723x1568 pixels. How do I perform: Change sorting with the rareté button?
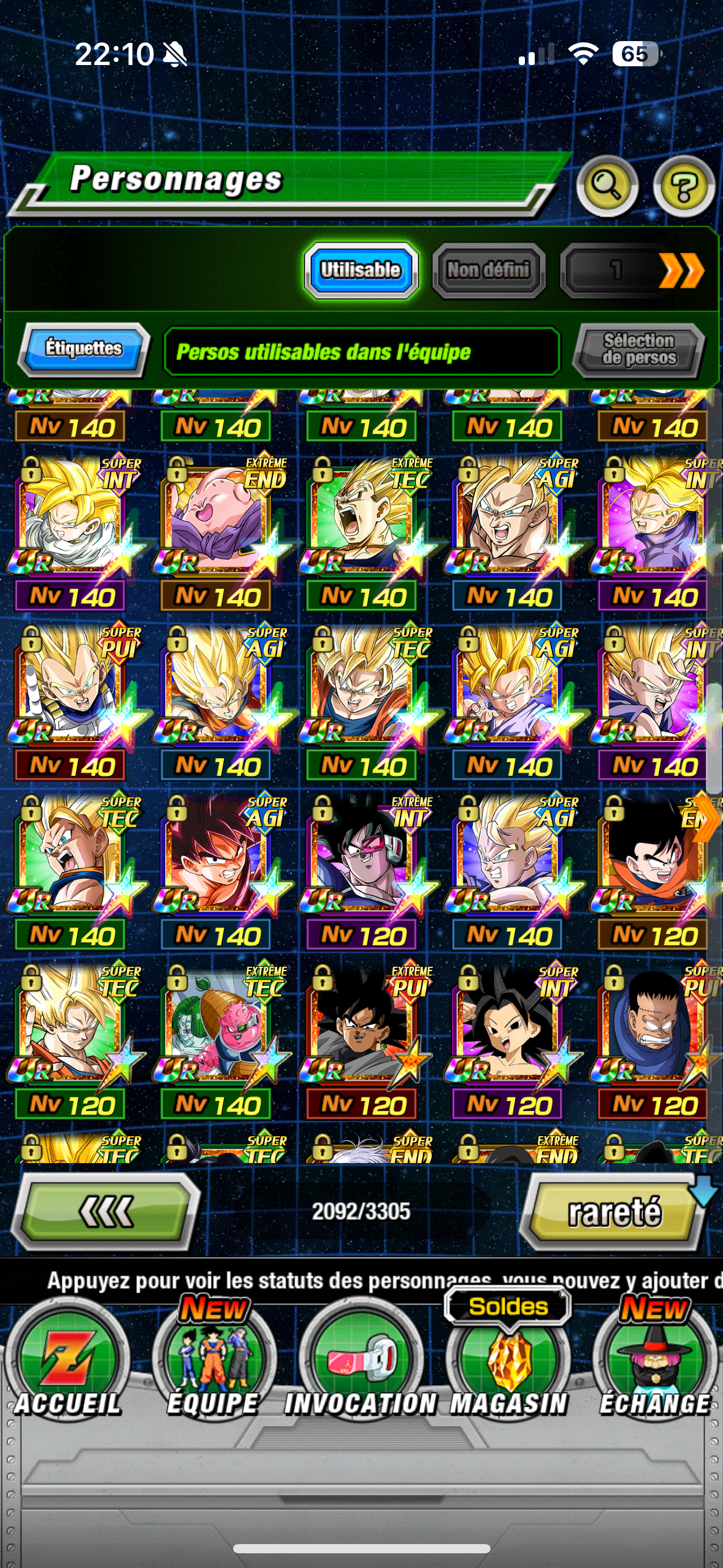coord(614,1212)
